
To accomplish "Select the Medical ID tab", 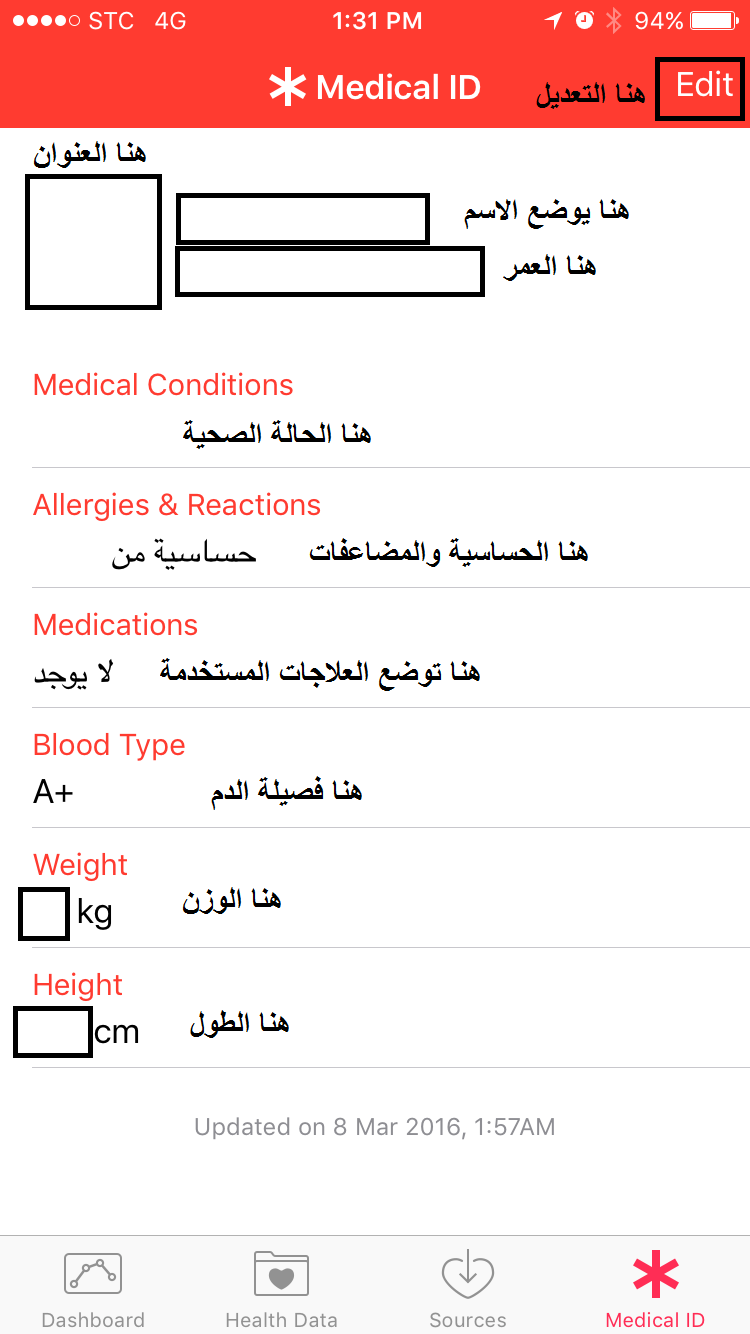I will point(655,1290).
